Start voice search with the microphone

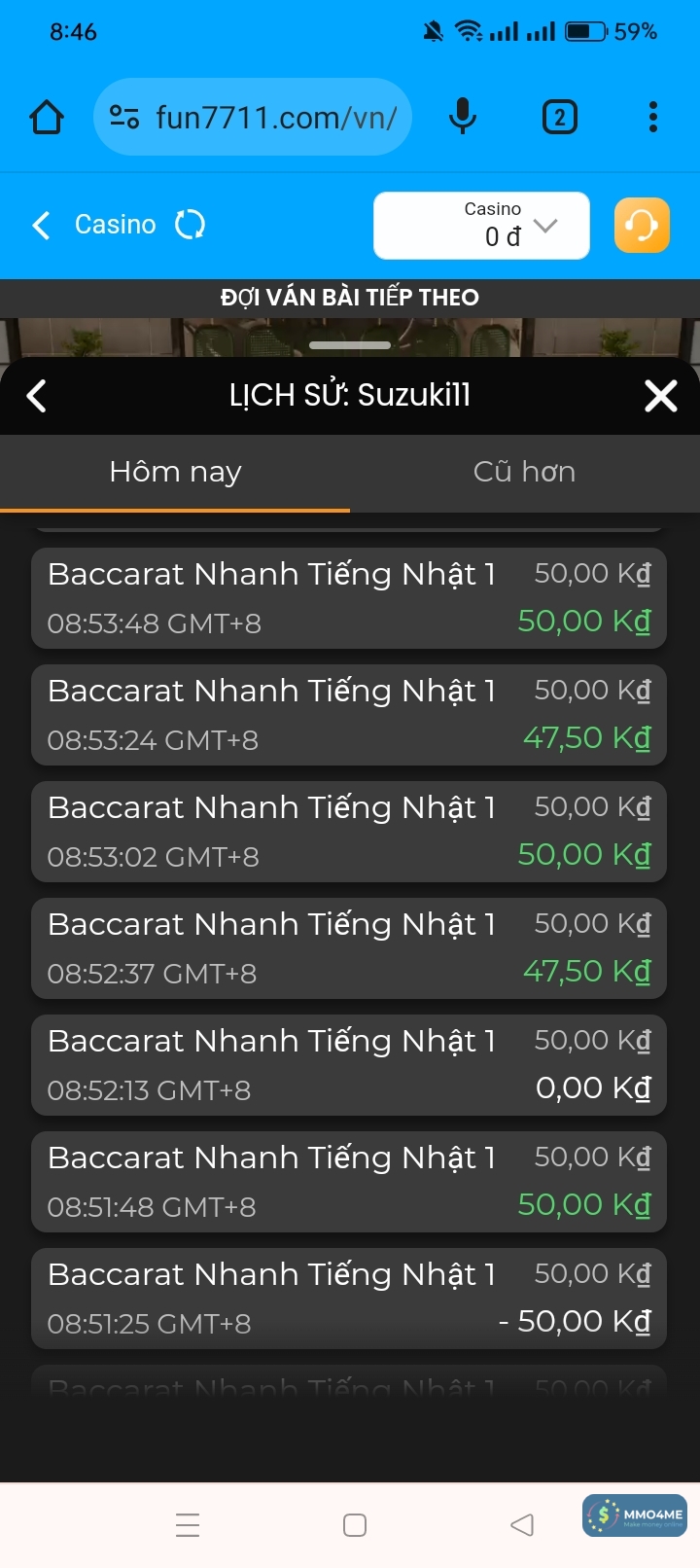(463, 118)
